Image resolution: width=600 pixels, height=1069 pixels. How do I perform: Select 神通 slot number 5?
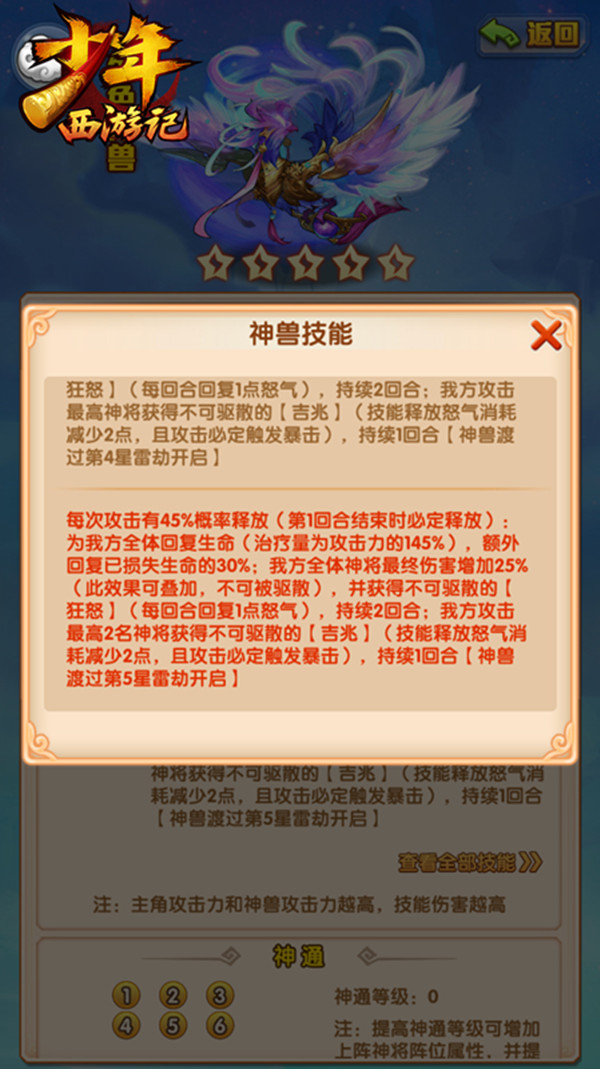[x=173, y=1025]
